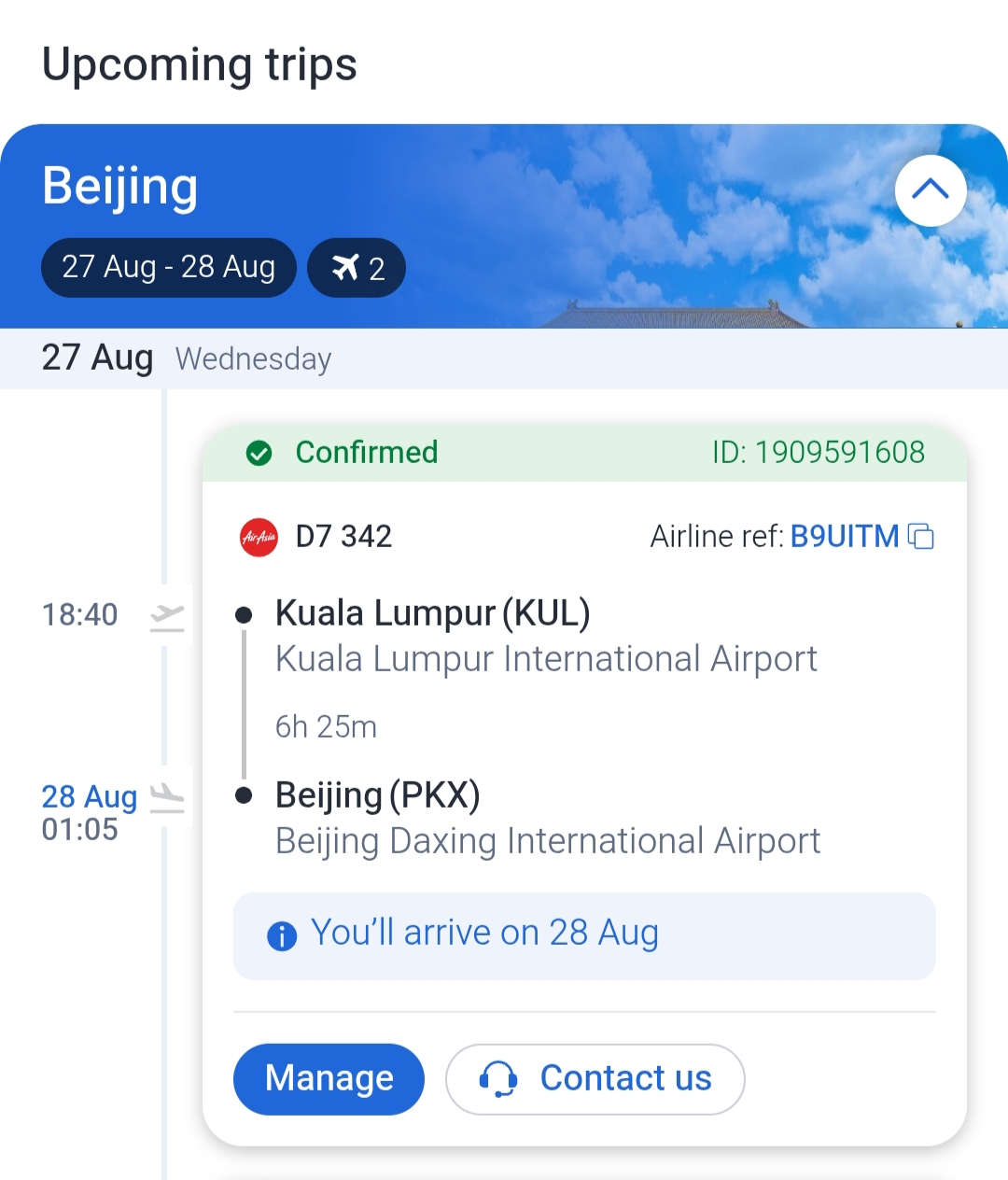
Task: Contact us about this booking
Action: point(595,1078)
